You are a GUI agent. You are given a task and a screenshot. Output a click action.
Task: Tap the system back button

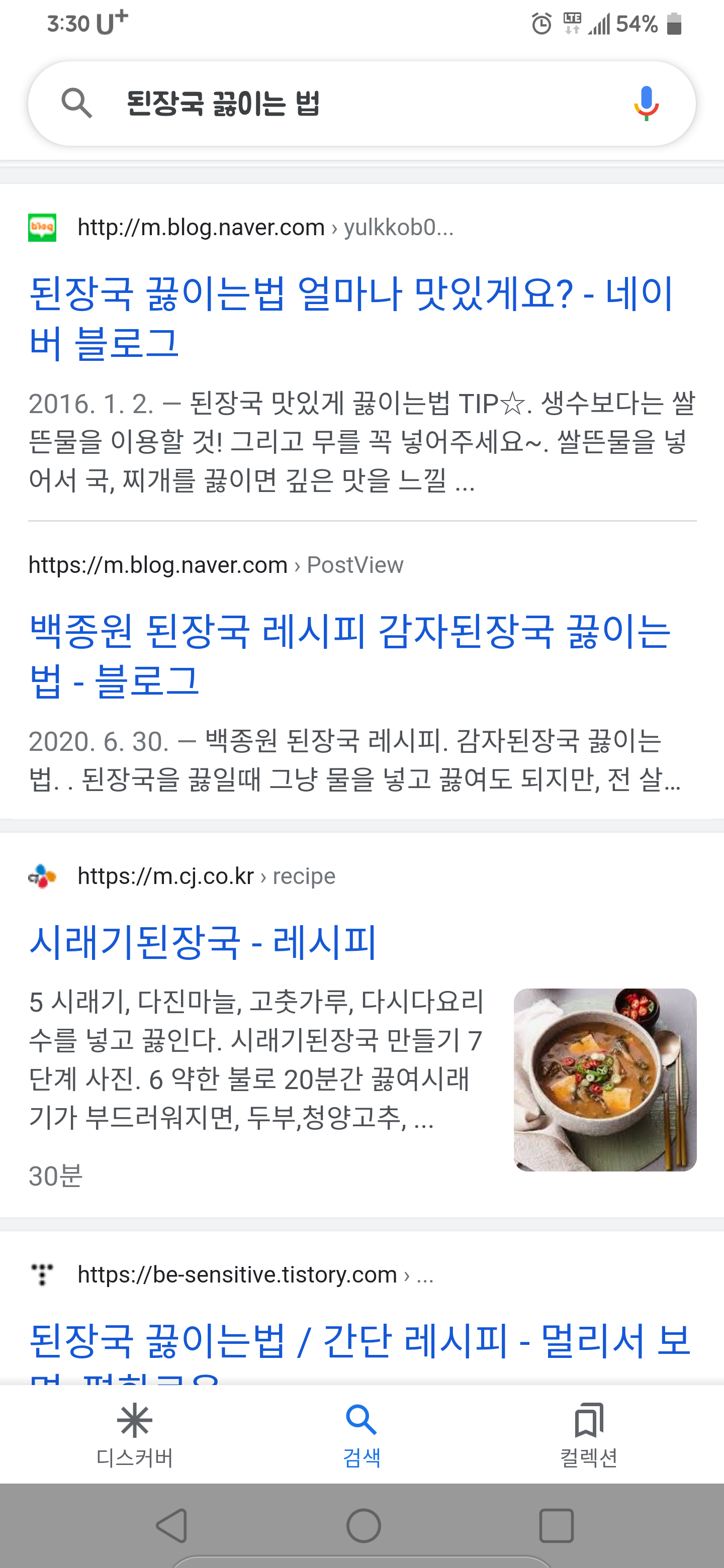172,1525
